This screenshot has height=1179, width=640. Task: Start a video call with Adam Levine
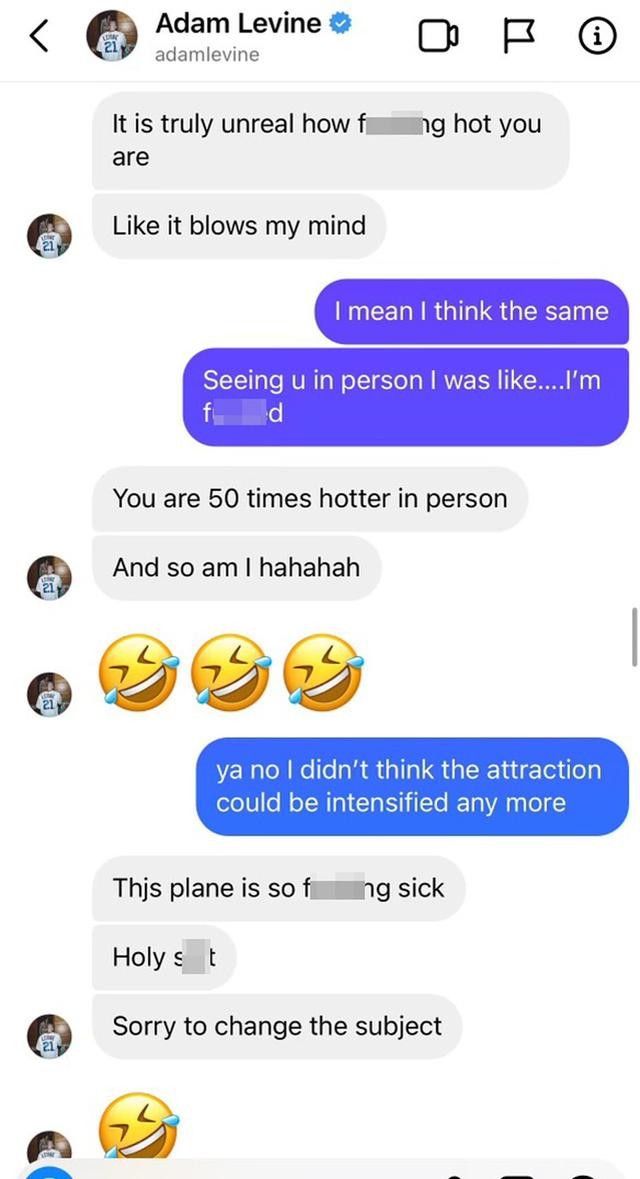pos(438,37)
